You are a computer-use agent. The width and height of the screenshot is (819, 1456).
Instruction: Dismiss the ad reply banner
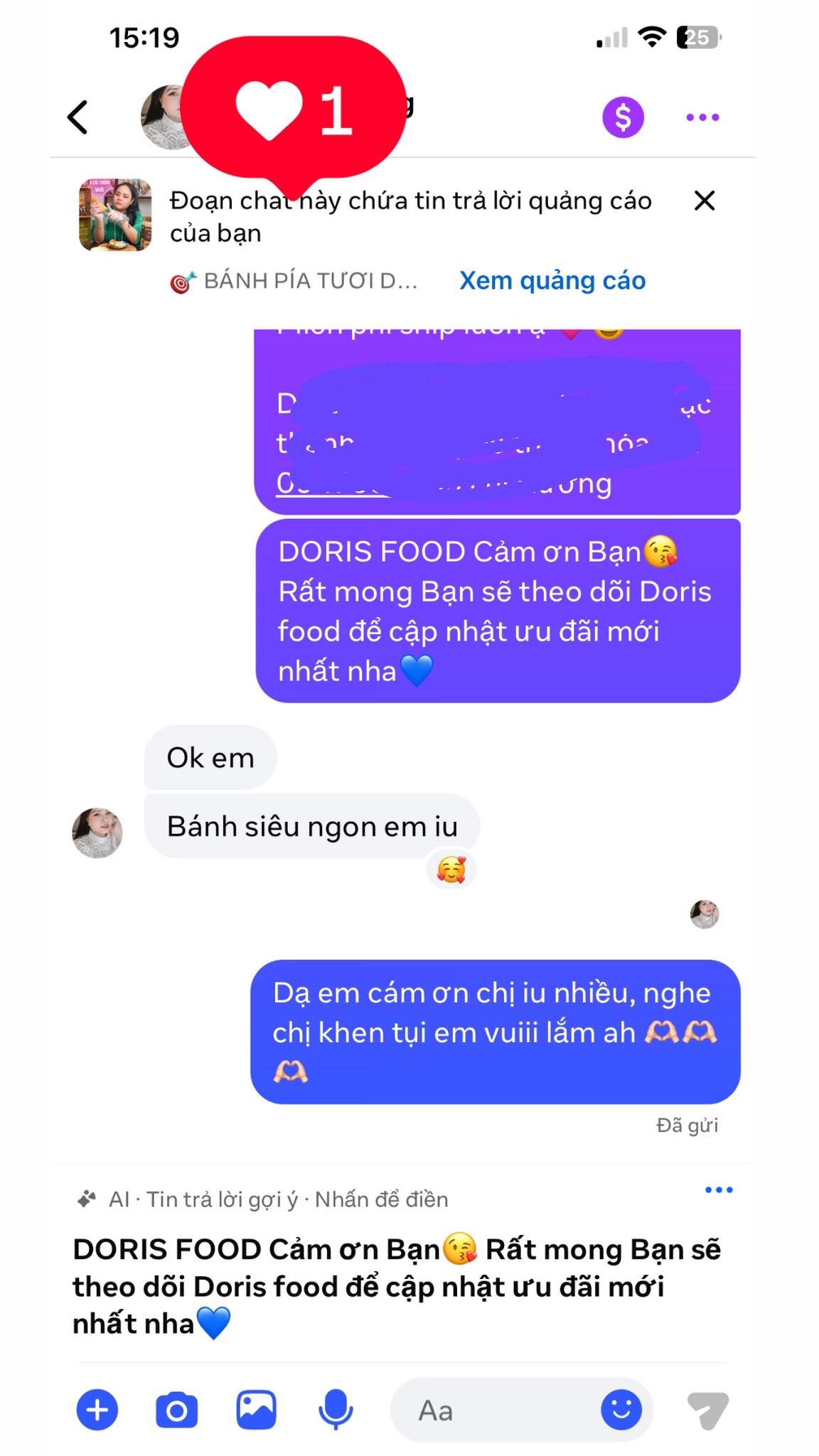pyautogui.click(x=704, y=201)
